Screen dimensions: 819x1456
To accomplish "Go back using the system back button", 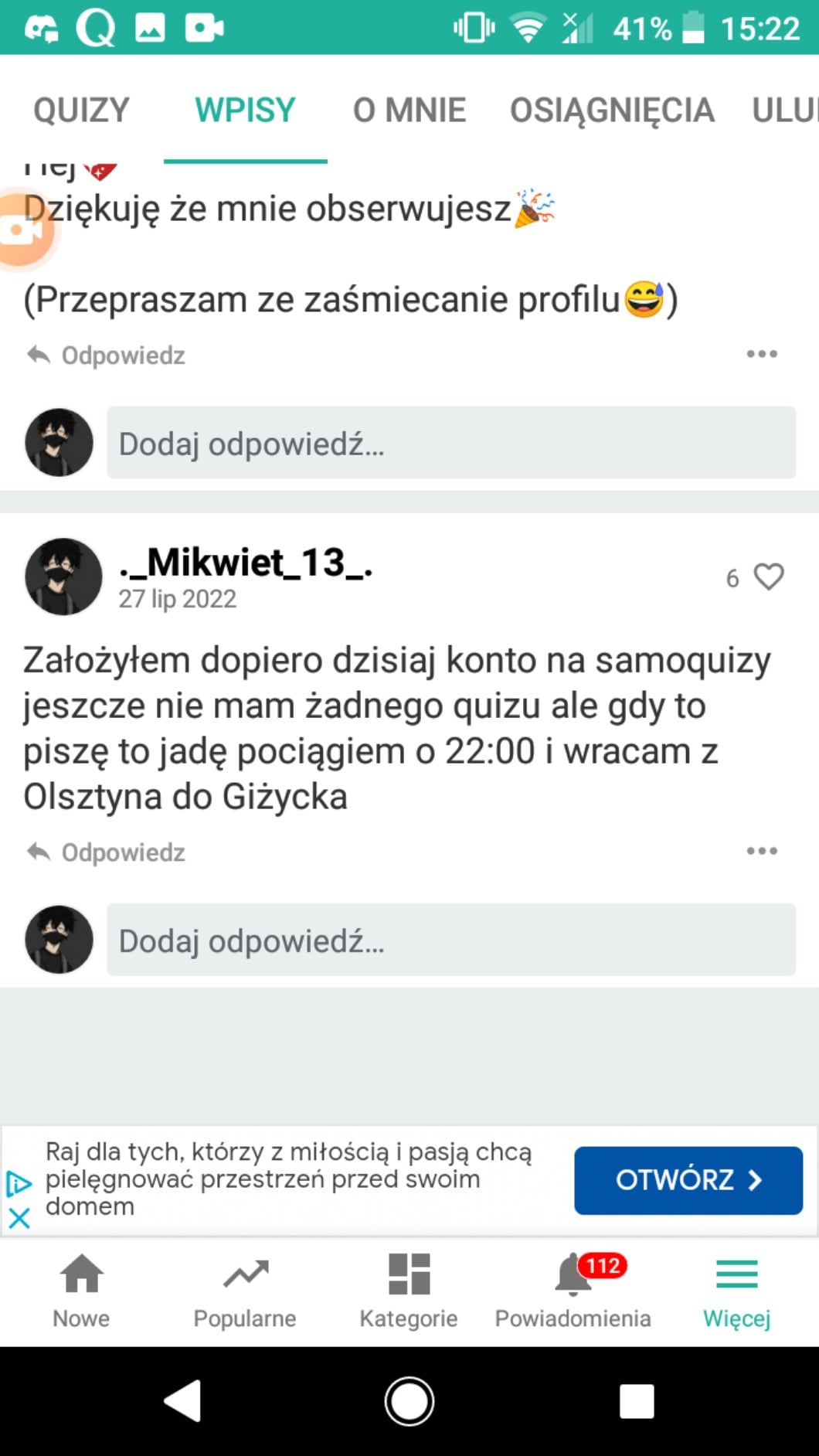I will [x=183, y=1400].
